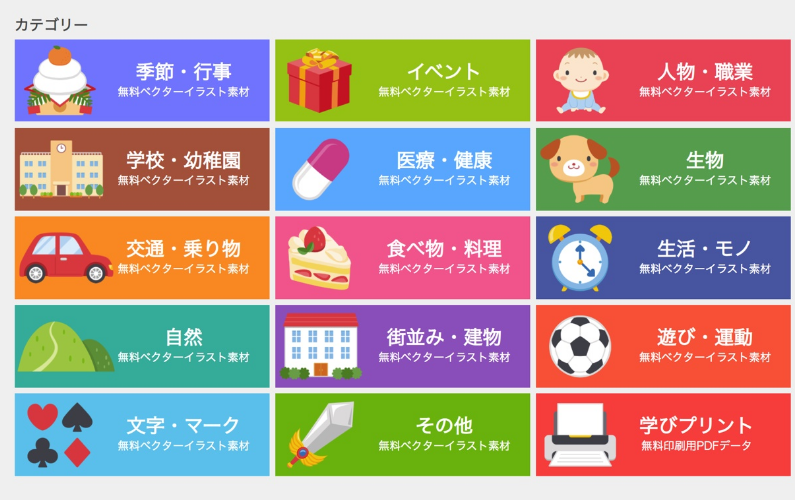This screenshot has width=795, height=500.
Task: Open the 自然 category
Action: (x=142, y=345)
